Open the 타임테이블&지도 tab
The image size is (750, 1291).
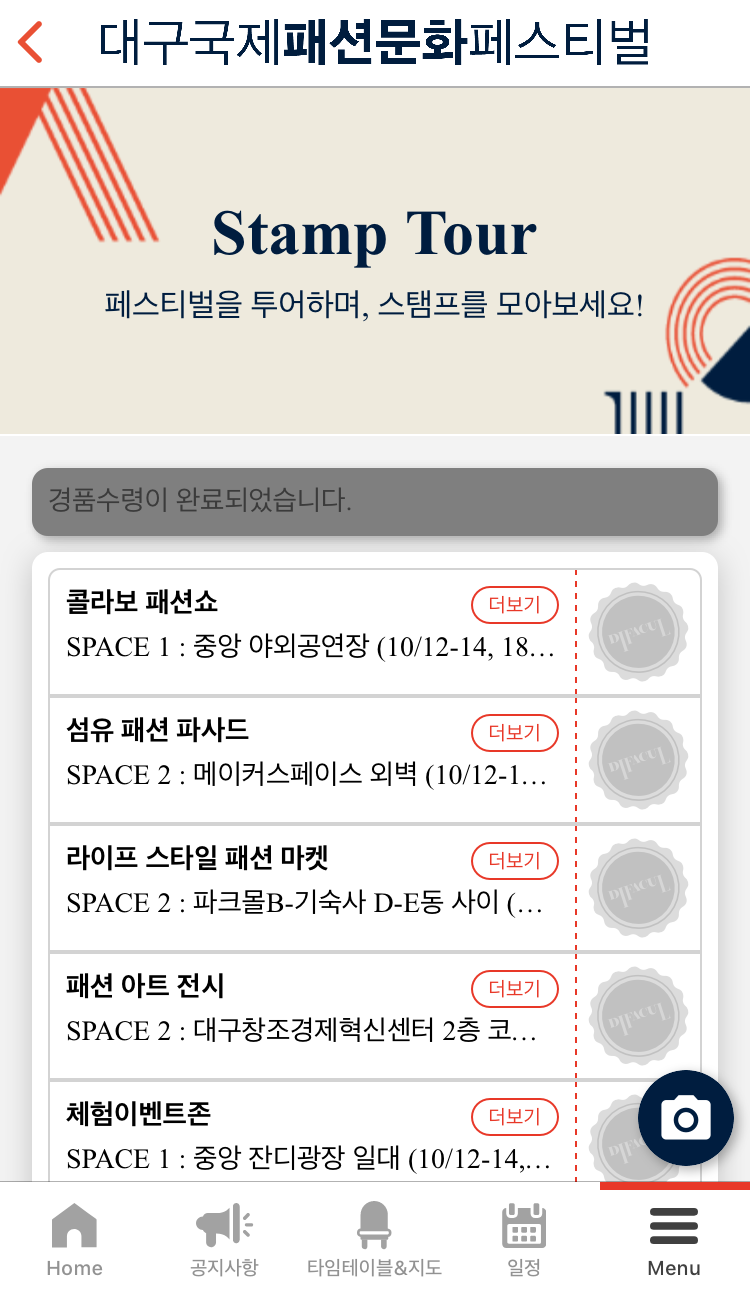[x=374, y=1240]
